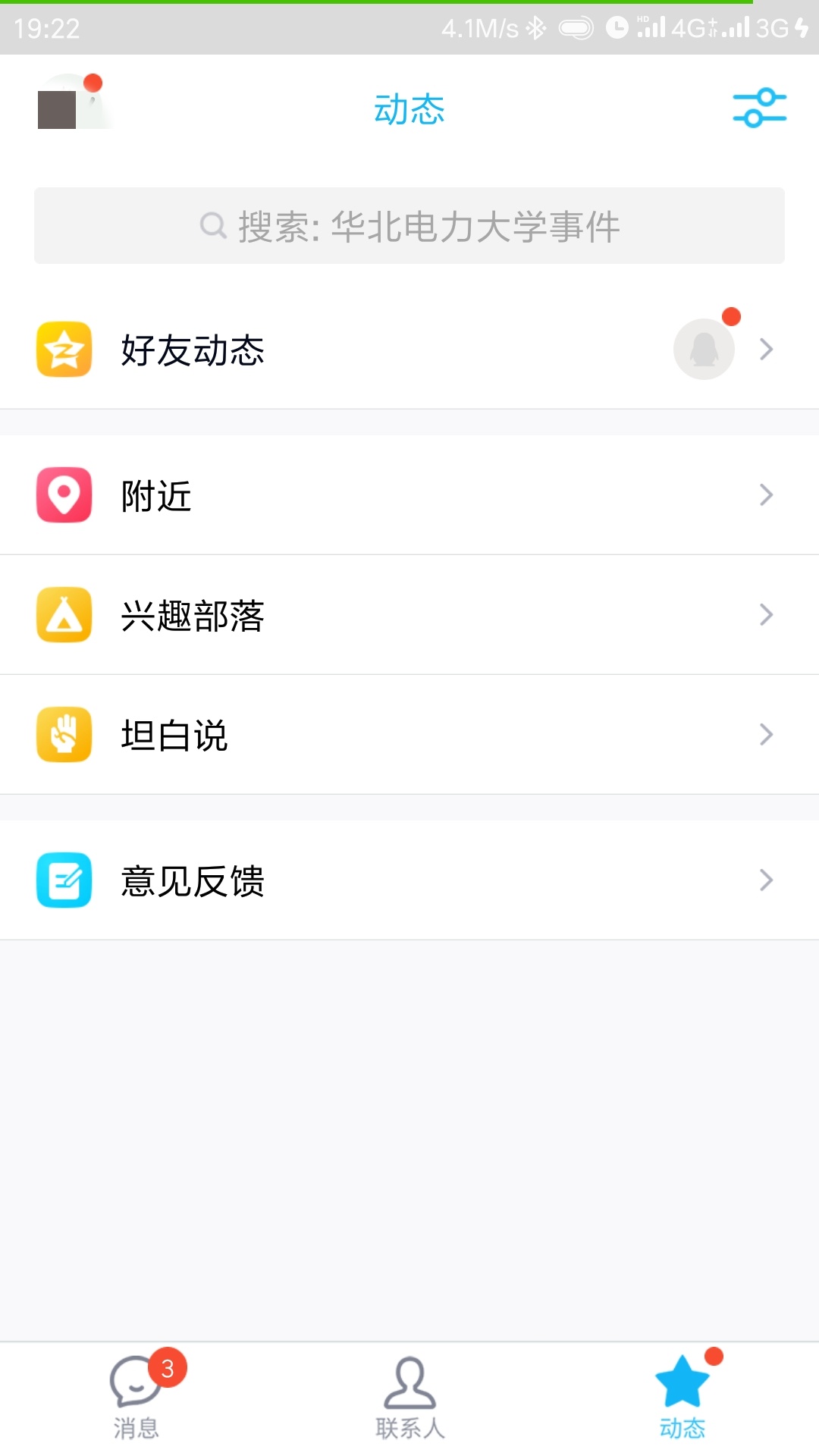Tap your profile avatar top left

(74, 106)
